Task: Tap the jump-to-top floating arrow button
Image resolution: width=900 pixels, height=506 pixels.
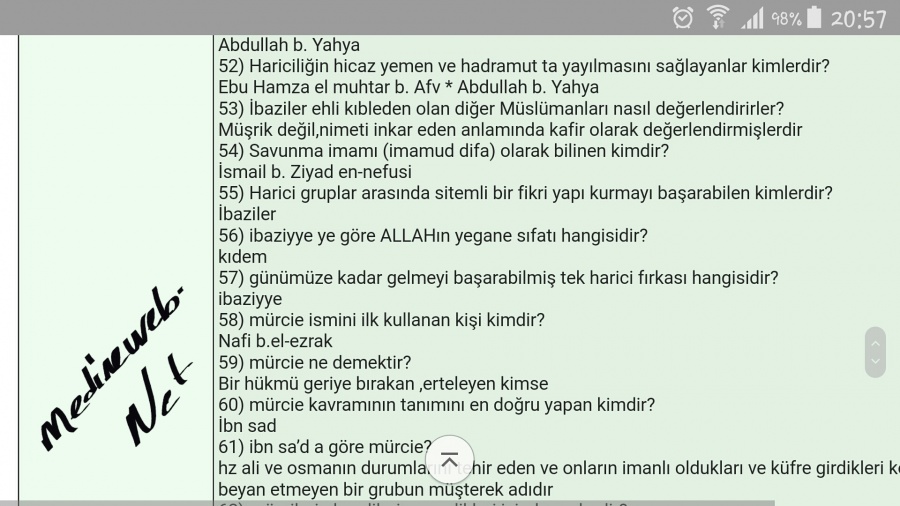Action: (450, 460)
